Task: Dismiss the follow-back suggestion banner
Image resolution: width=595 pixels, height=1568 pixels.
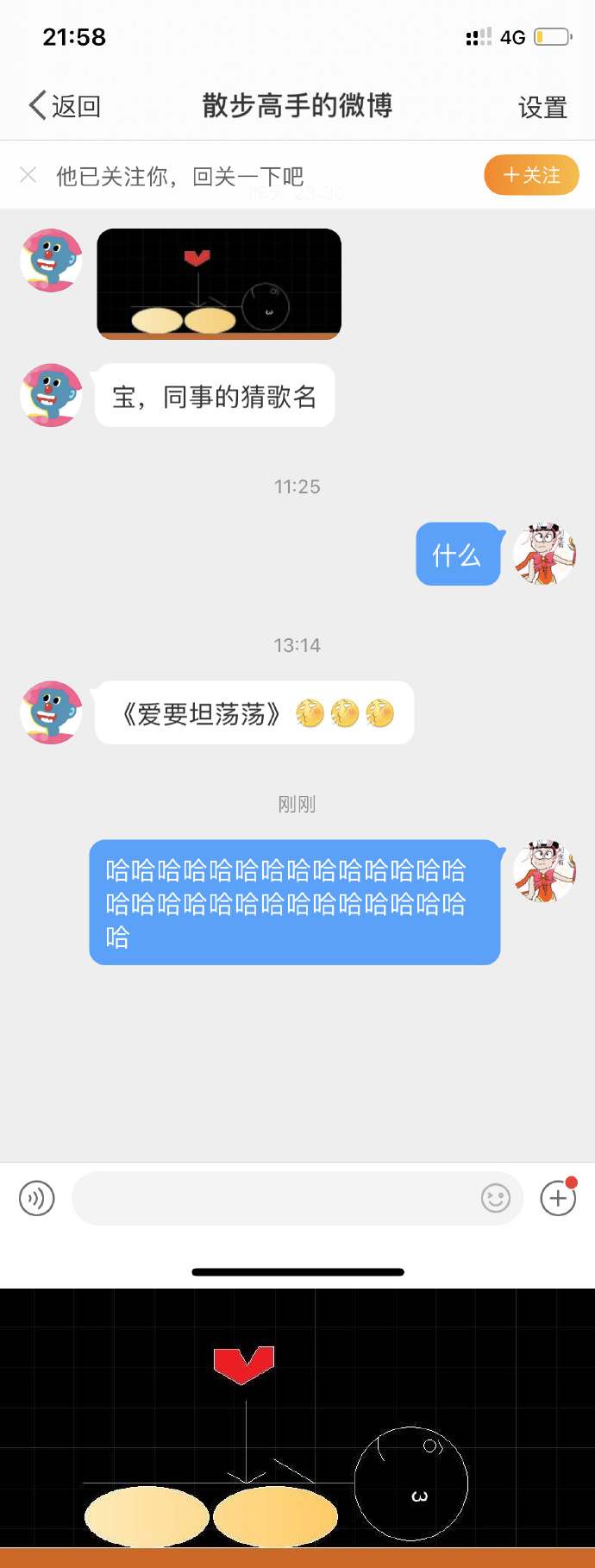Action: tap(28, 175)
